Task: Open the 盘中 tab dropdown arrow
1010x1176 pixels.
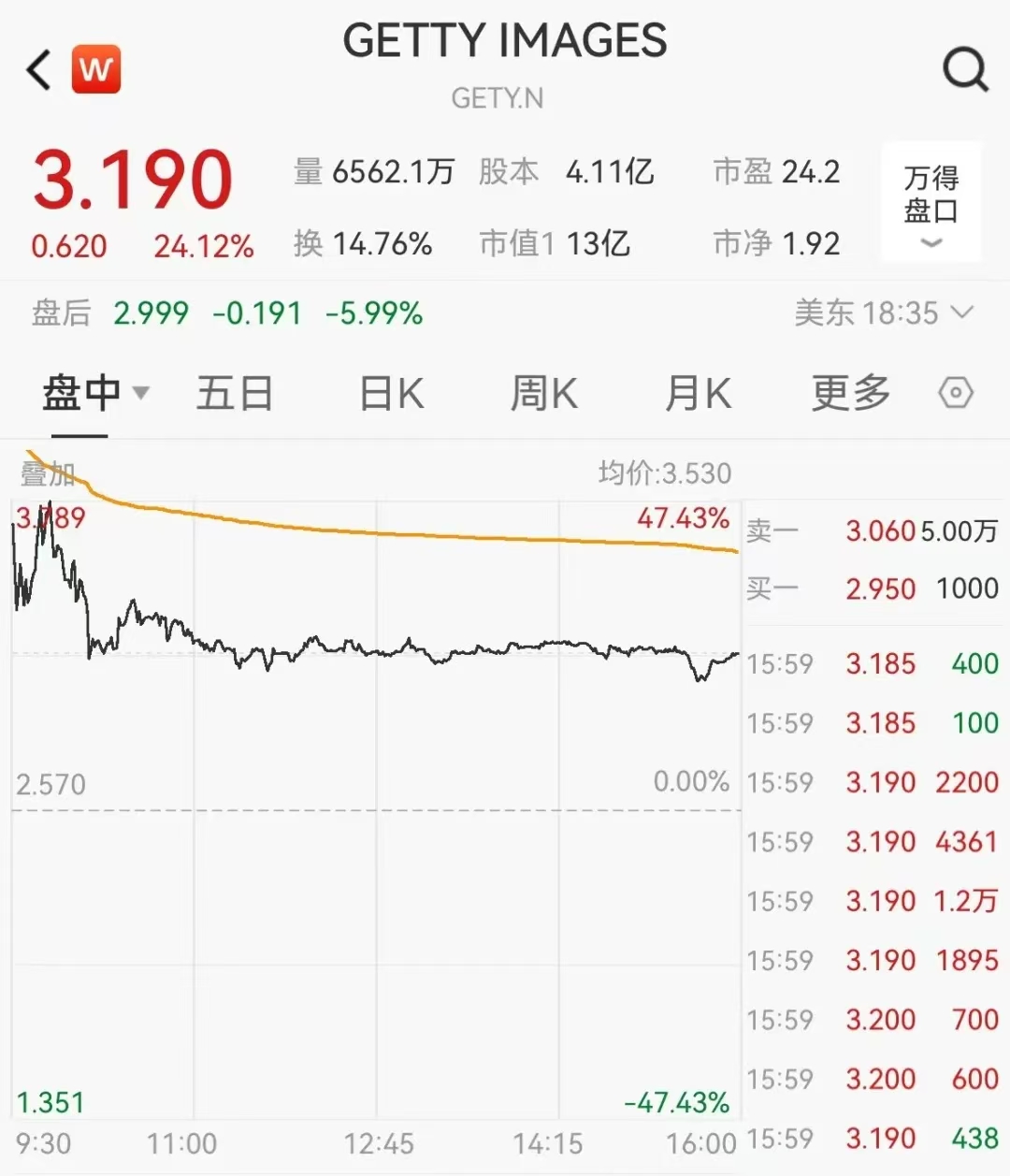Action: pos(141,395)
